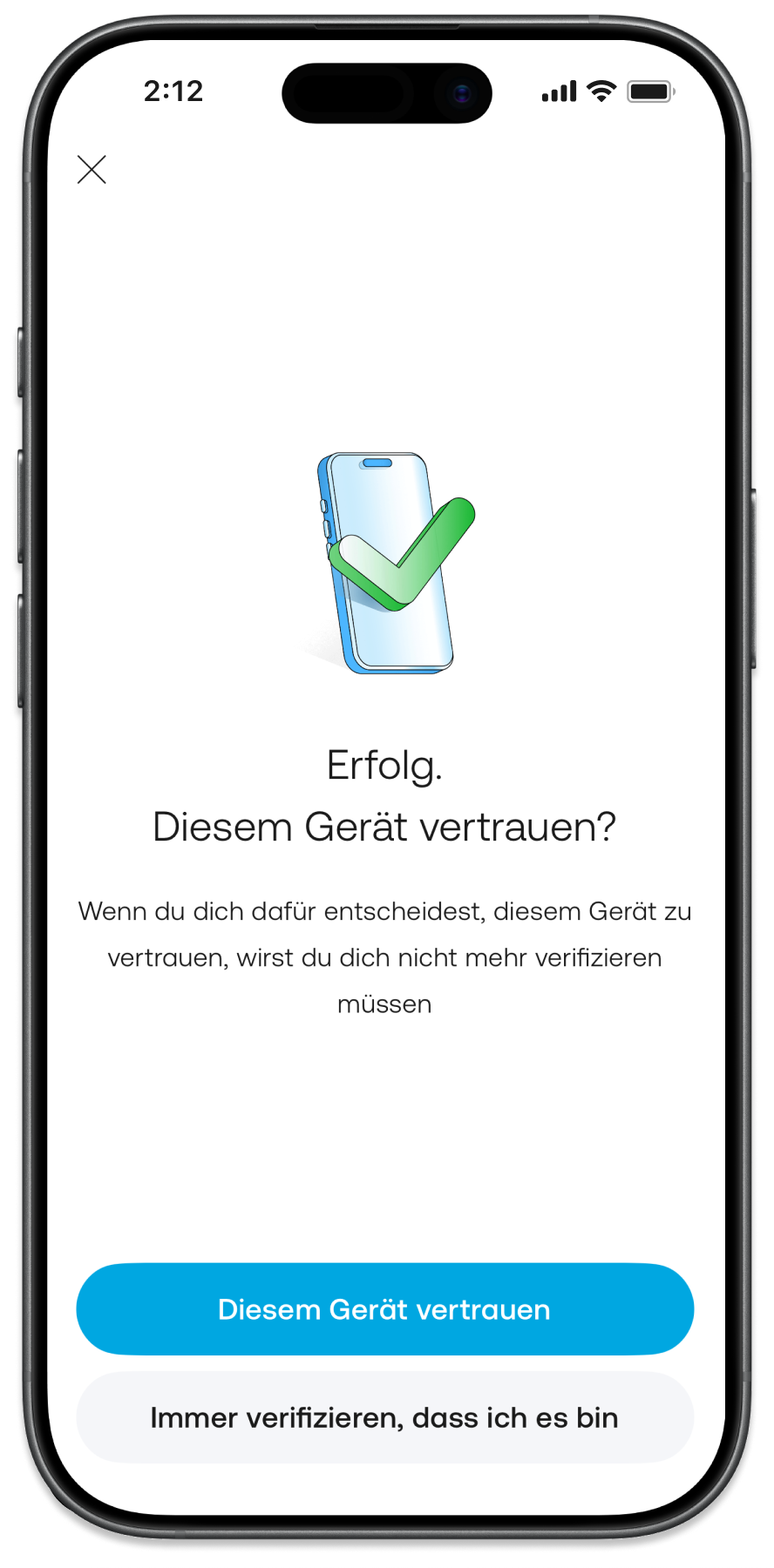Close the device trust screen

[x=92, y=170]
